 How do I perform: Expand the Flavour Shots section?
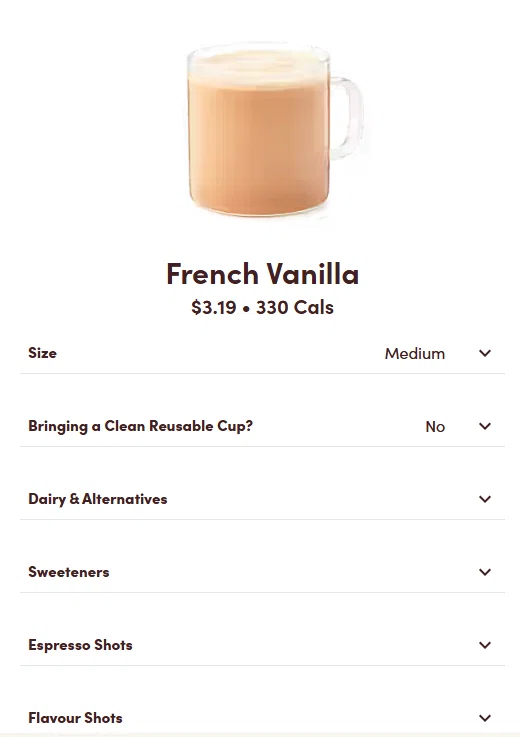262,717
